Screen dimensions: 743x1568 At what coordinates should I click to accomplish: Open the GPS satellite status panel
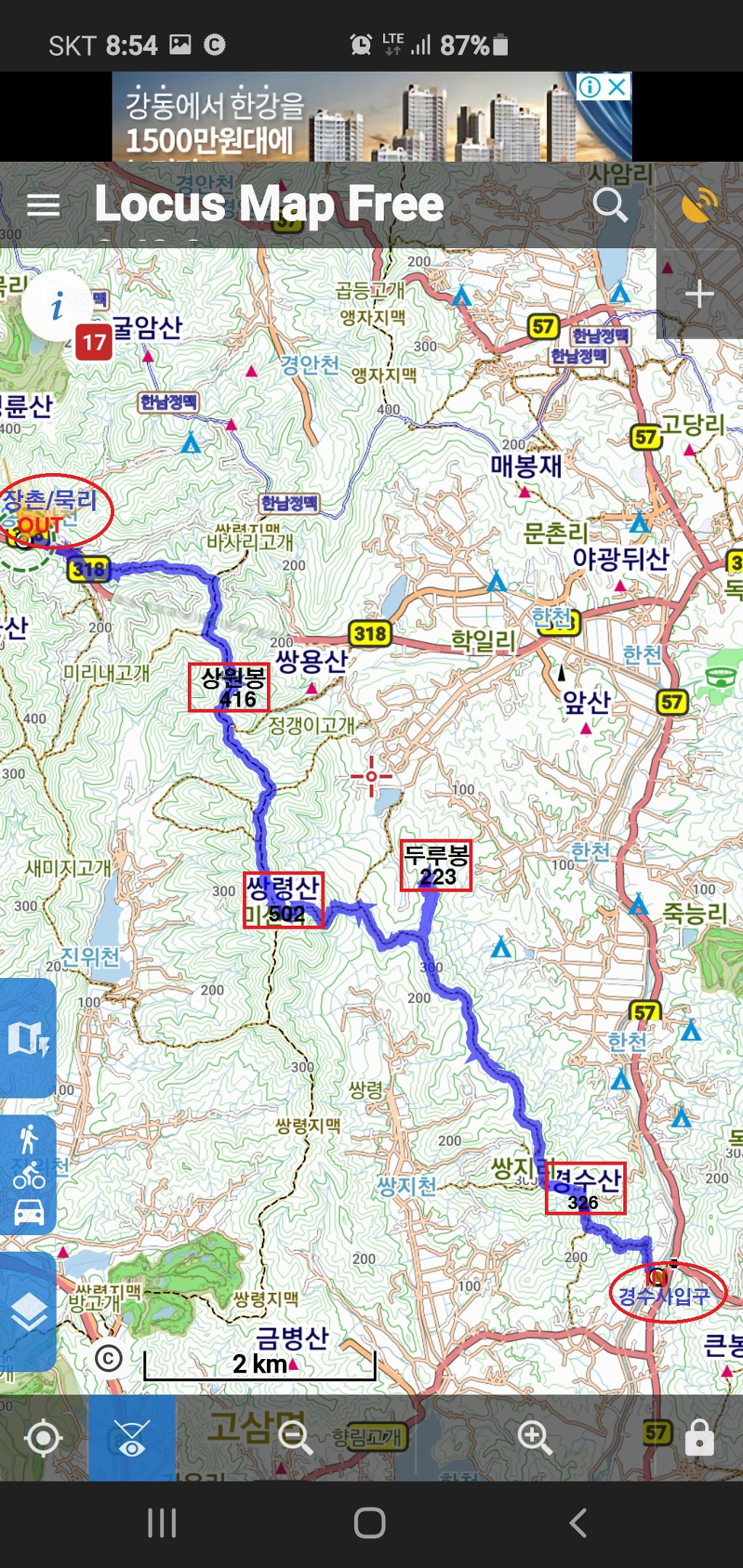point(699,205)
